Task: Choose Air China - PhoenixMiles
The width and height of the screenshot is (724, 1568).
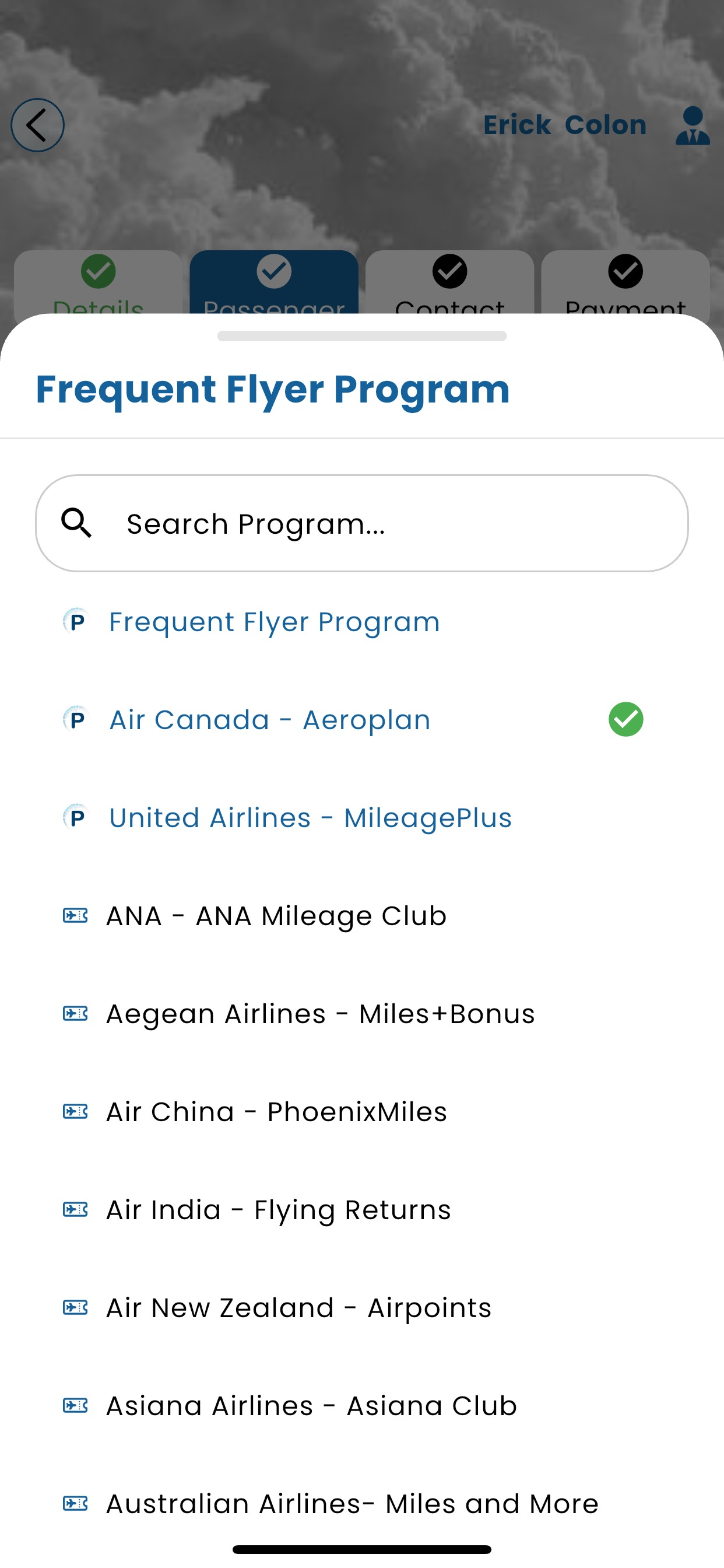Action: (x=361, y=1111)
